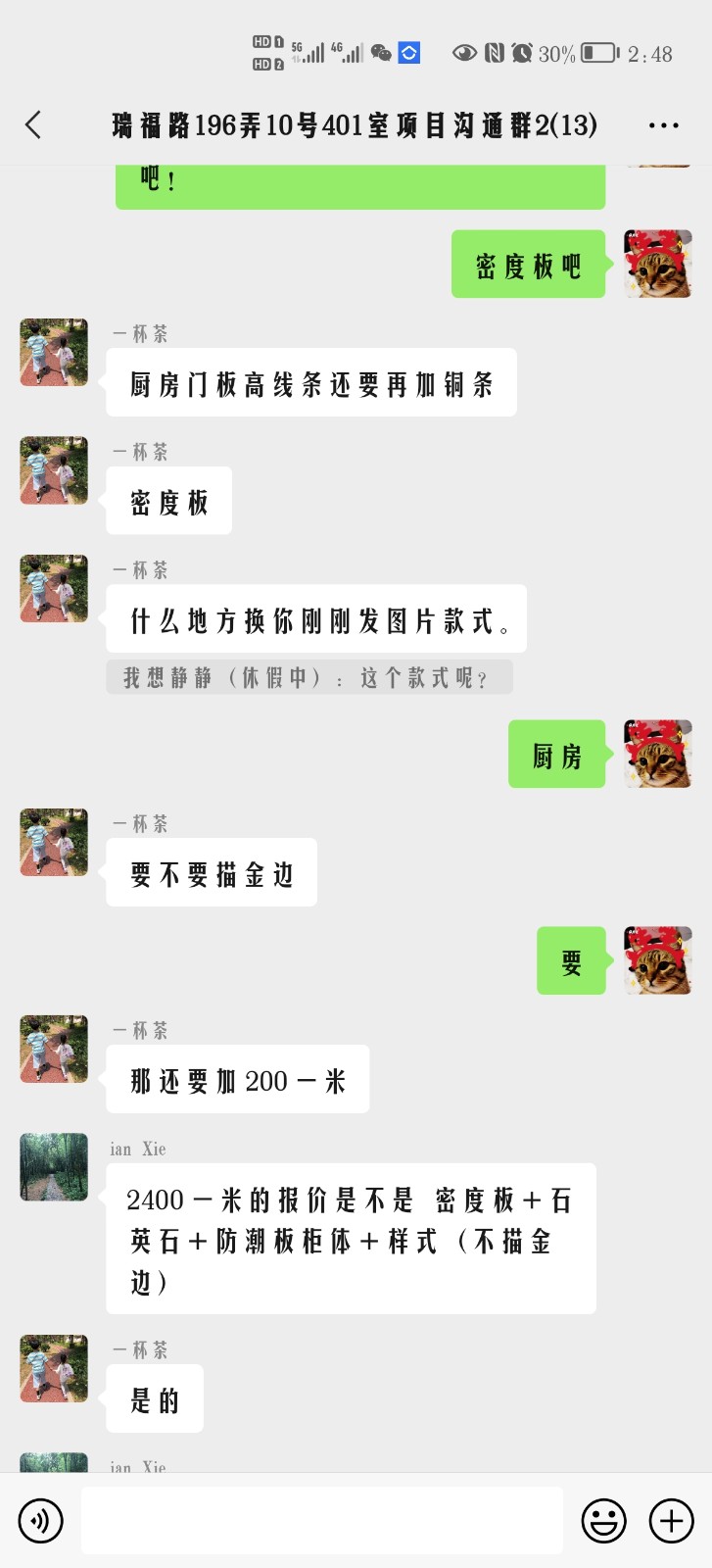Open the emoji sticker panel
Image resolution: width=712 pixels, height=1568 pixels.
603,1520
